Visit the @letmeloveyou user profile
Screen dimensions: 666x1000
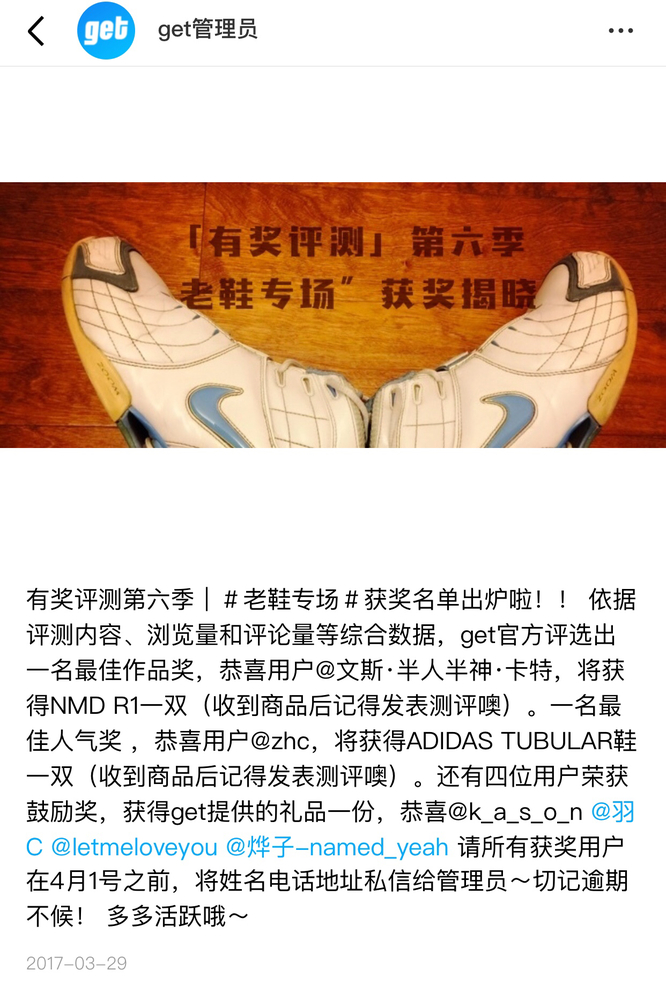coord(133,847)
